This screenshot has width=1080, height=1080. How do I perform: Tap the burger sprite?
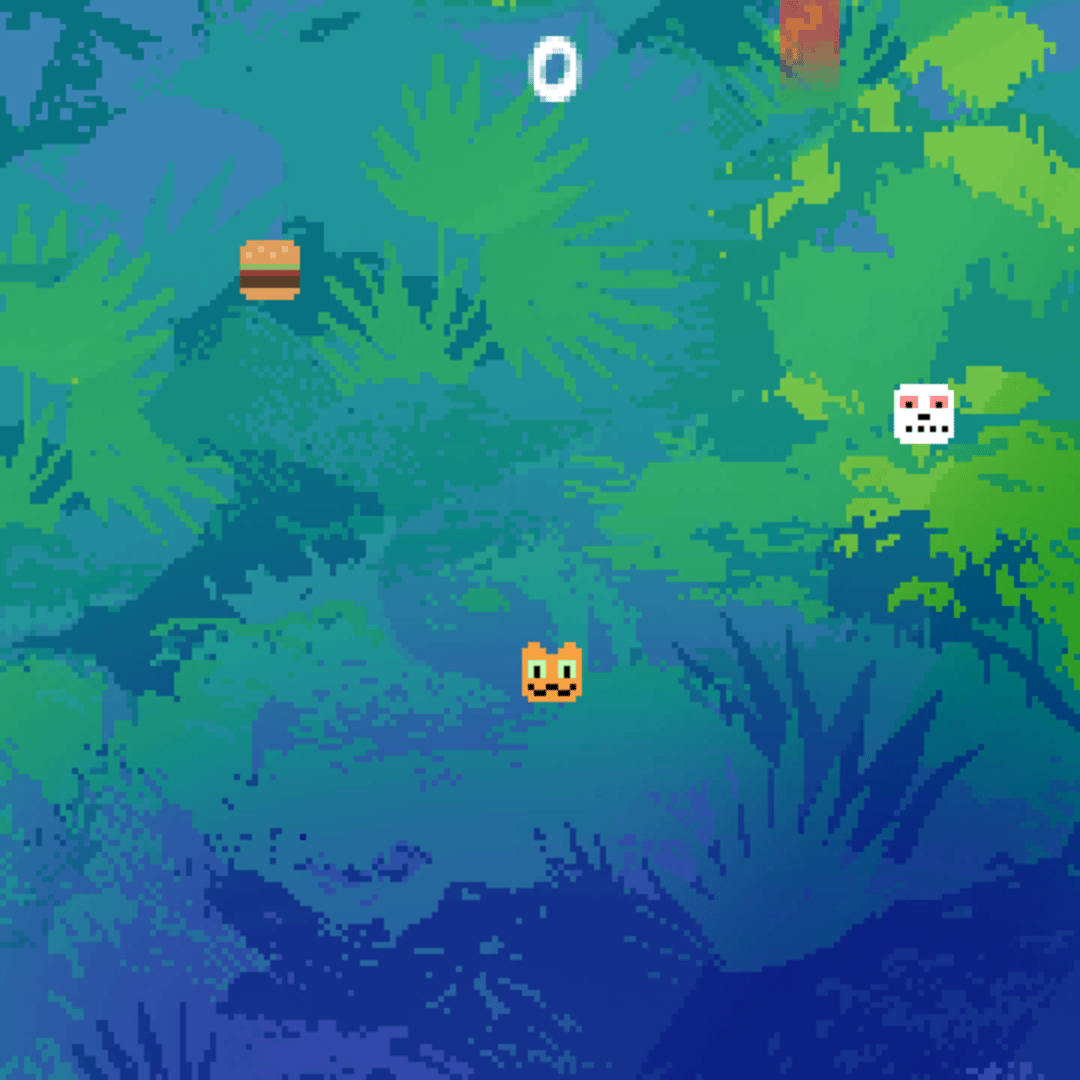(x=269, y=270)
